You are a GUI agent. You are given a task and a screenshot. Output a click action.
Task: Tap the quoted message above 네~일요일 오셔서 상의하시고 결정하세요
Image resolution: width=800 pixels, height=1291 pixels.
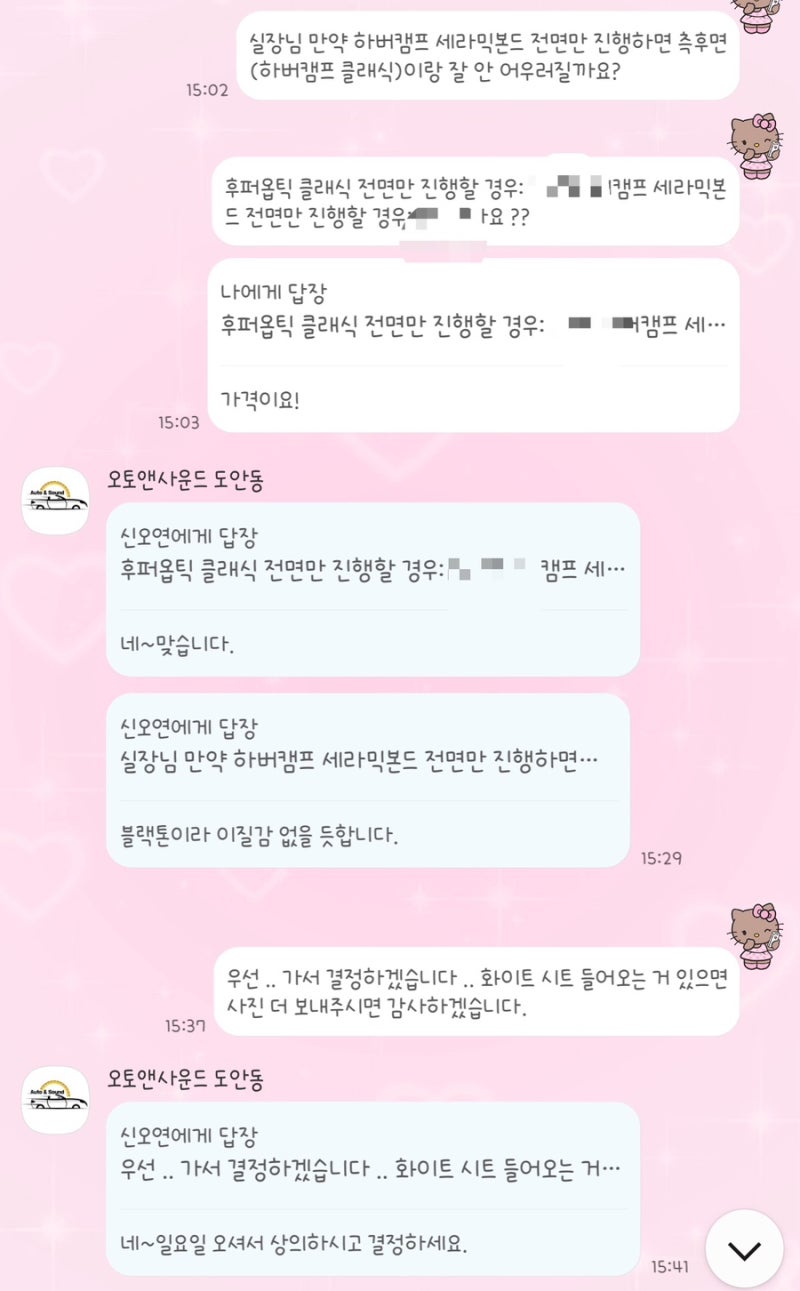click(x=371, y=1155)
